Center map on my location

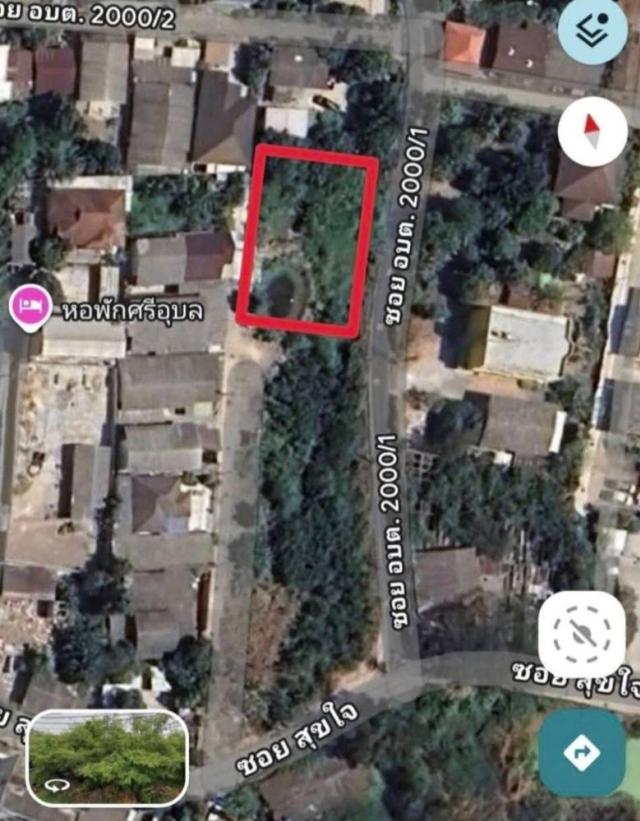(x=582, y=634)
